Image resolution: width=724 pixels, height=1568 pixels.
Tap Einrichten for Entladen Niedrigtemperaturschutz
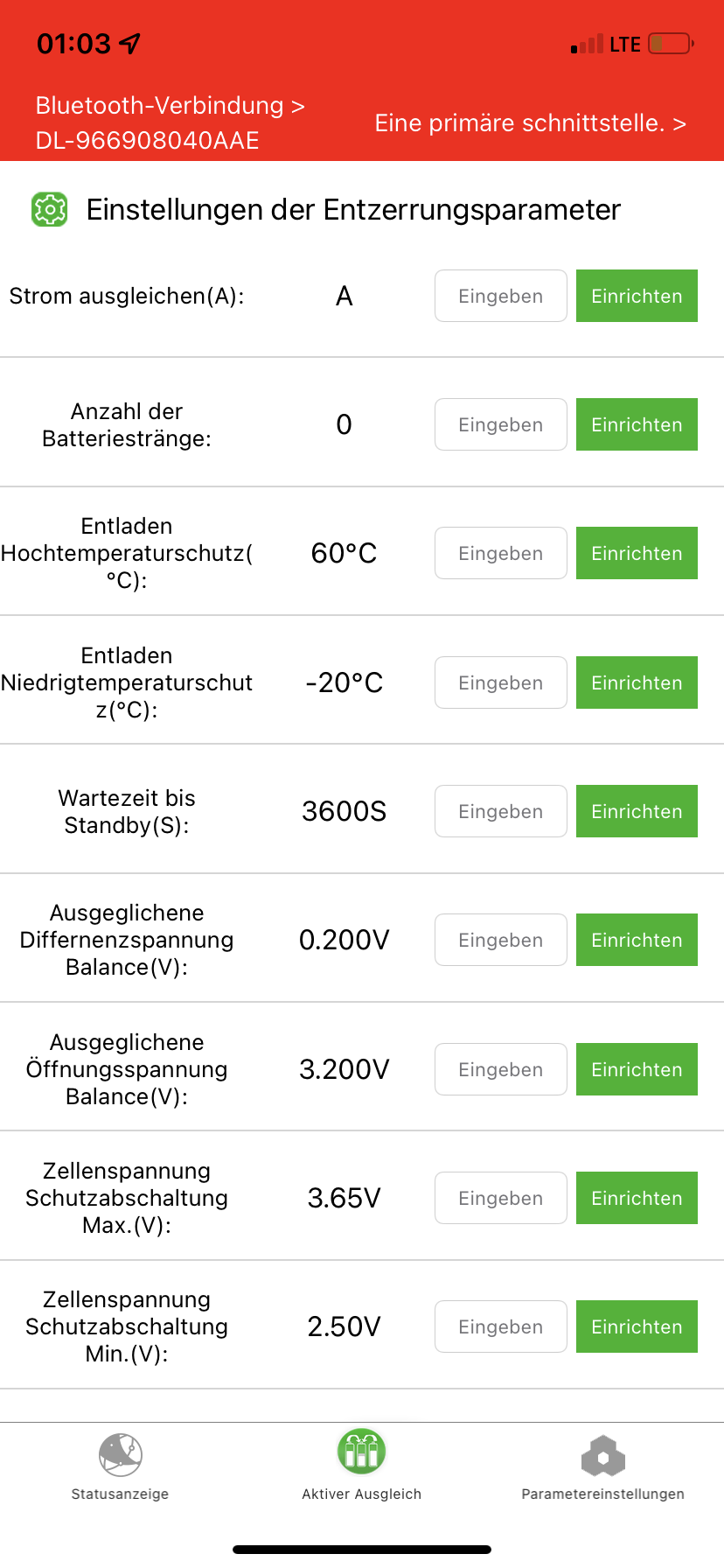(x=637, y=682)
